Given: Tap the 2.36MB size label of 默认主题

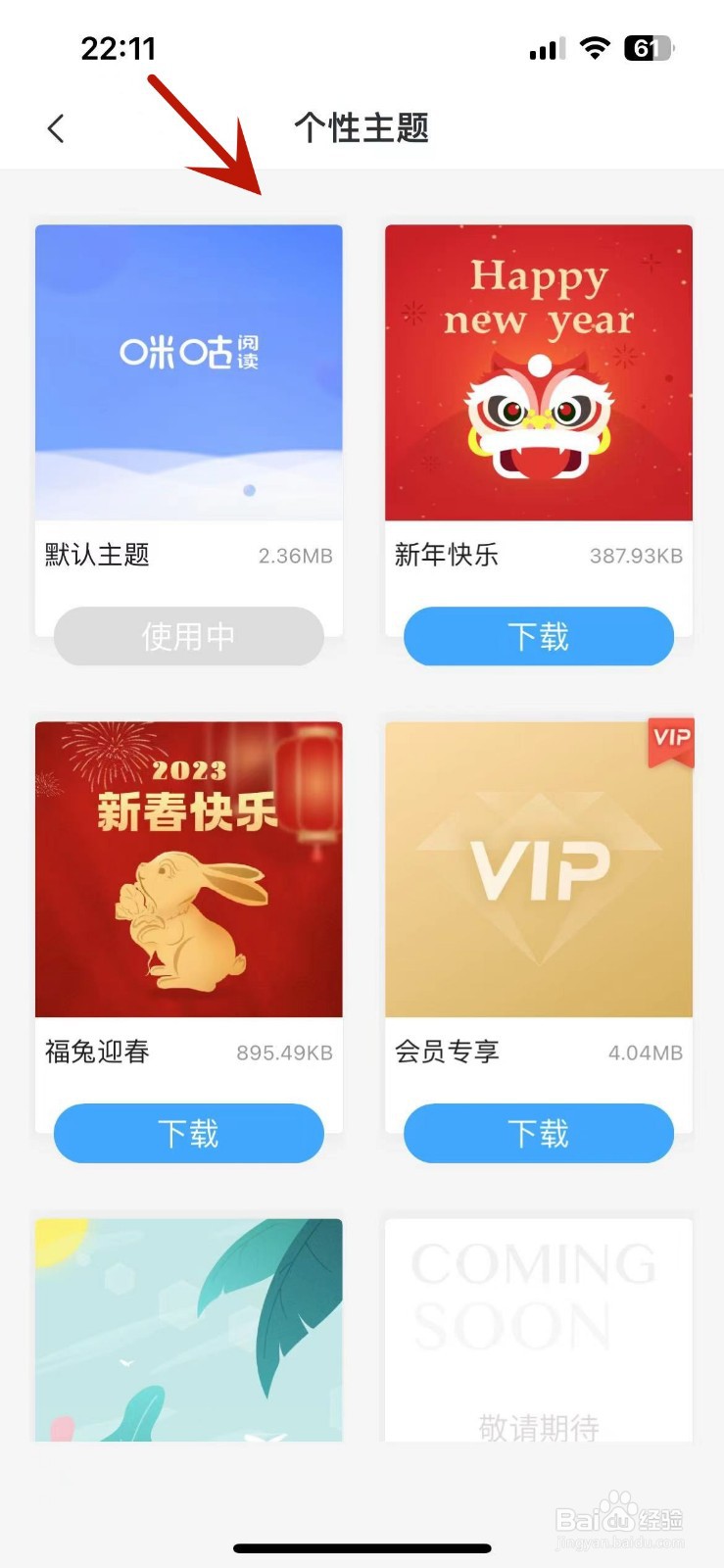Looking at the screenshot, I should 296,556.
